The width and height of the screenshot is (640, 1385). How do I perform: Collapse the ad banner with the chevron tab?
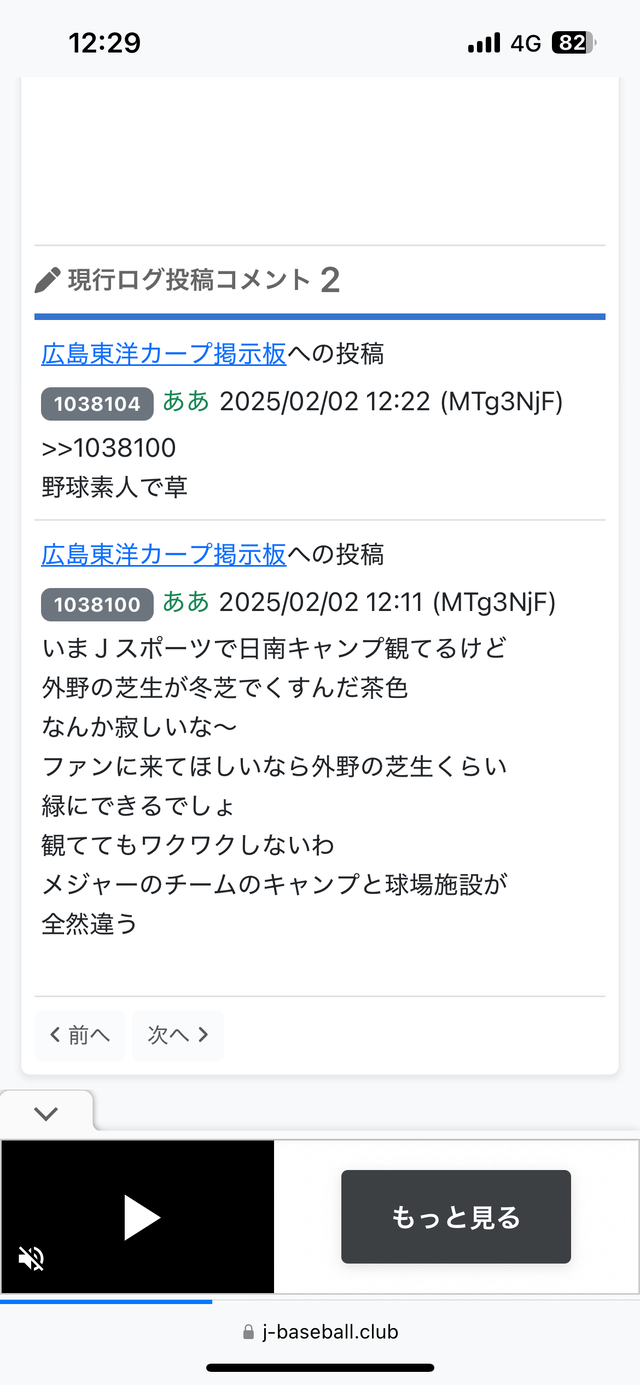tap(46, 1113)
